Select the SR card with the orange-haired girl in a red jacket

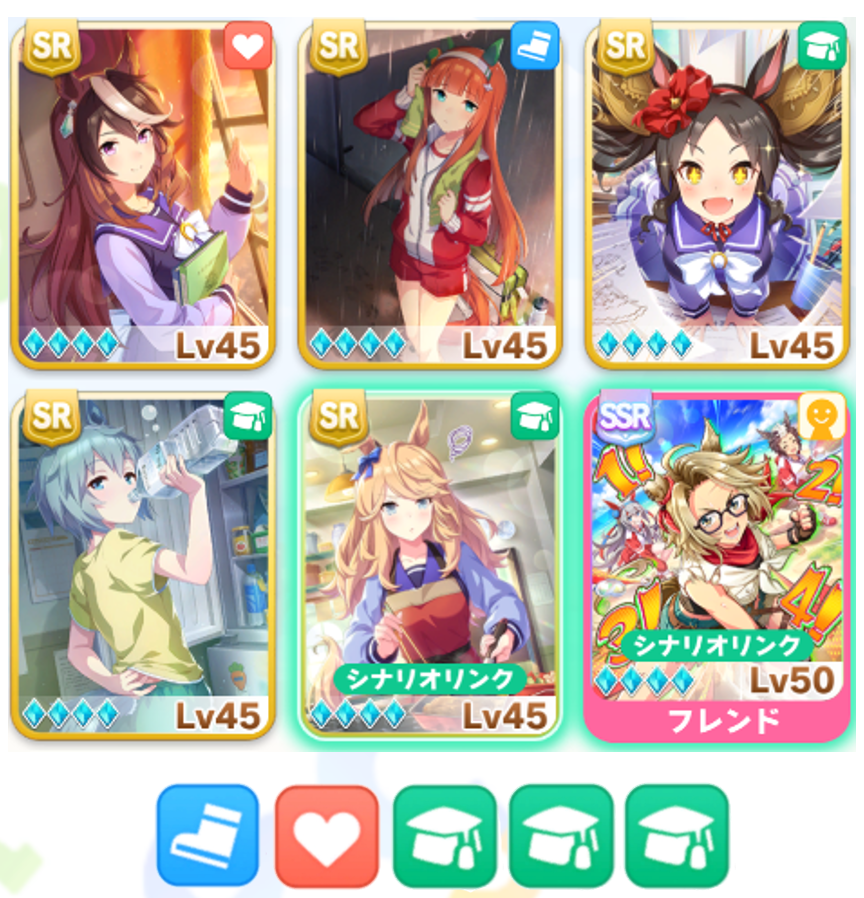pyautogui.click(x=430, y=195)
